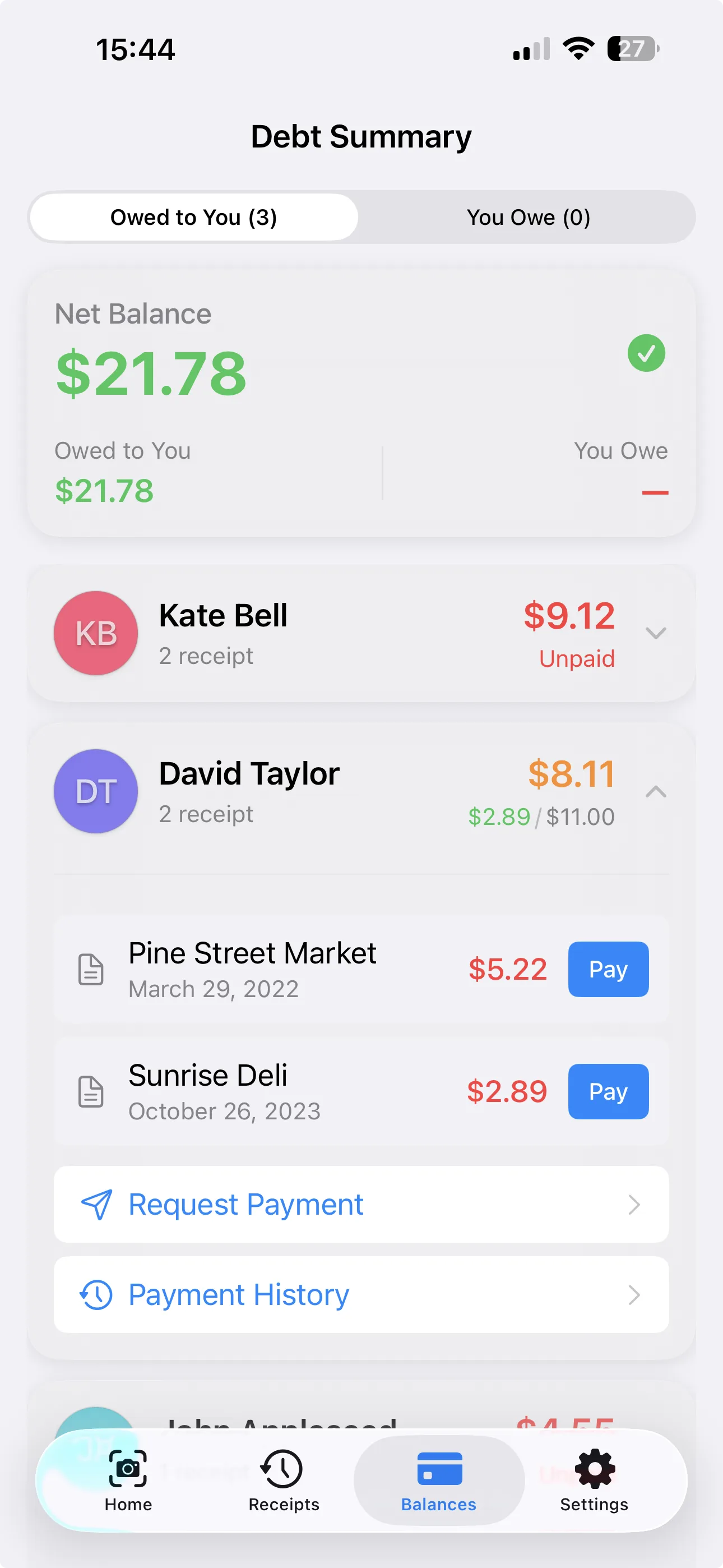Open Settings via the gear icon
This screenshot has width=723, height=1568.
594,1468
